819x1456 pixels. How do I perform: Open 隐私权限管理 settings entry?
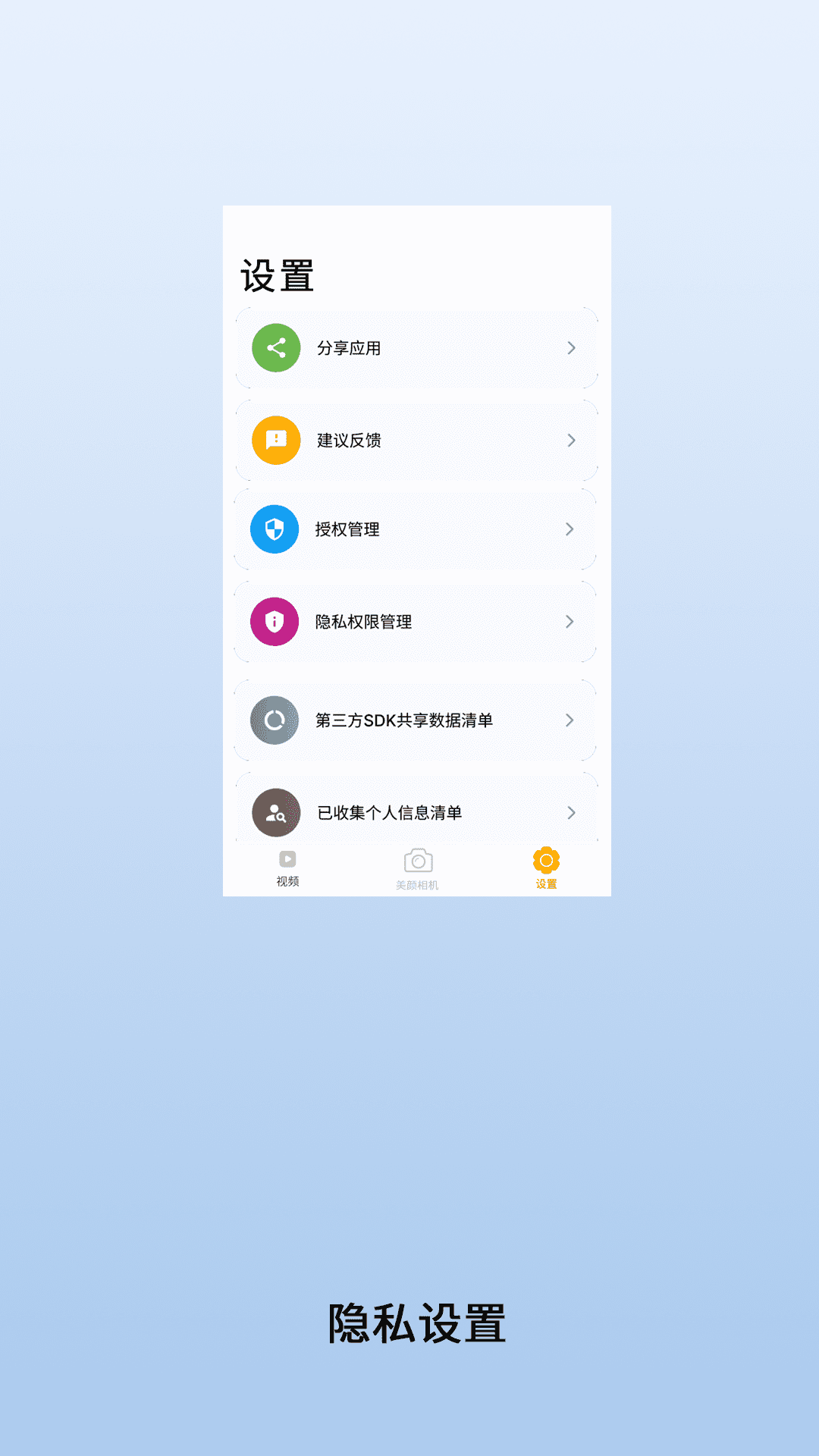tap(416, 621)
